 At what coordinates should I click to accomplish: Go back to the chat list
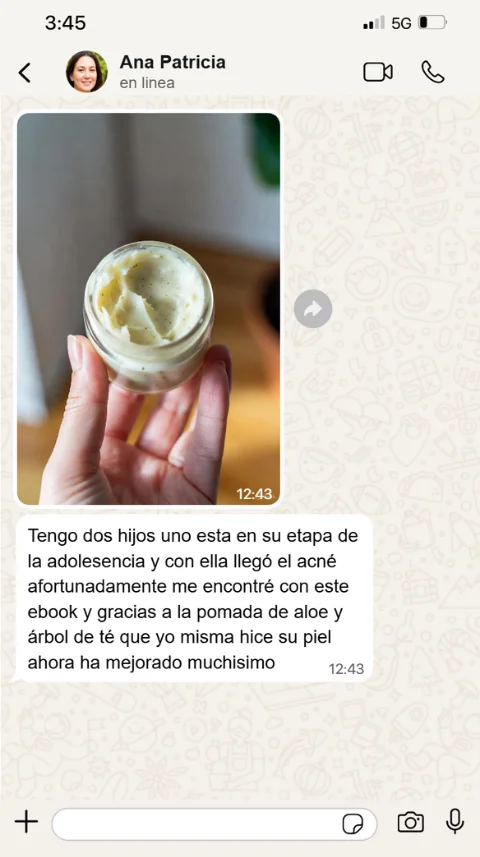click(x=25, y=72)
